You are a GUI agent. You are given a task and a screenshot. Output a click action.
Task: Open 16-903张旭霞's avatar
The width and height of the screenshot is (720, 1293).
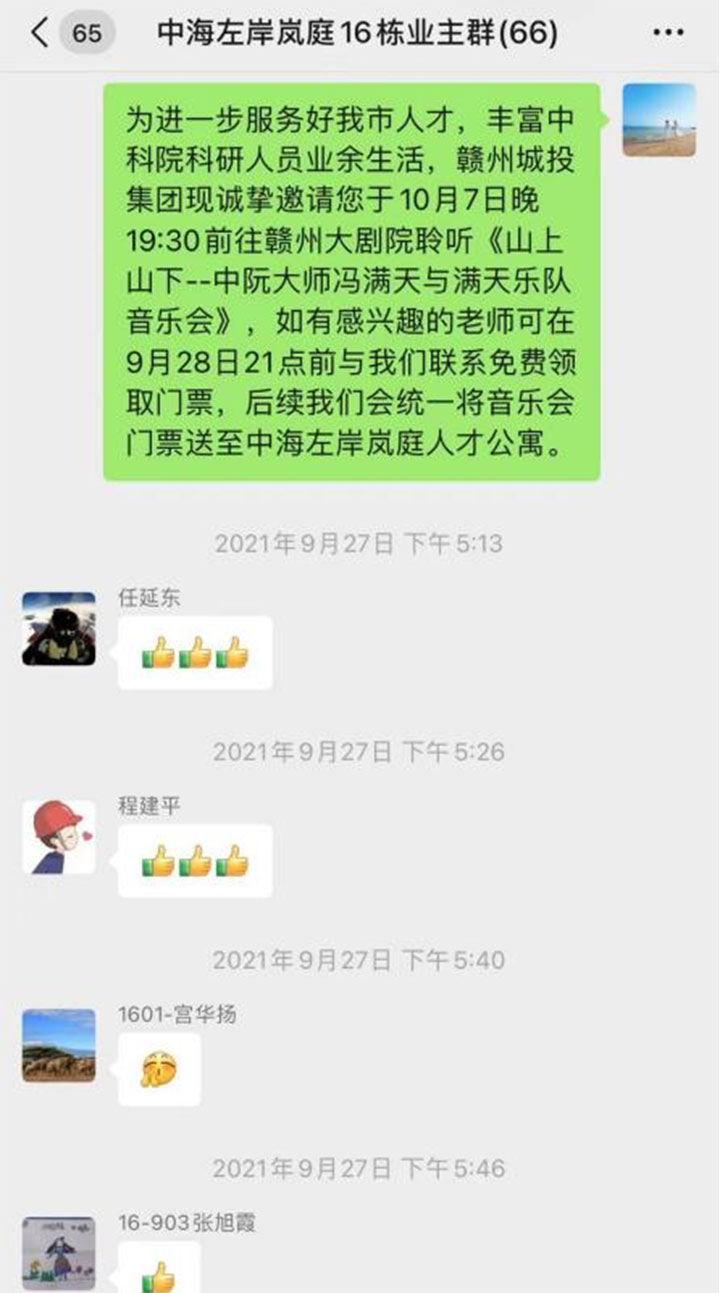tap(59, 1252)
